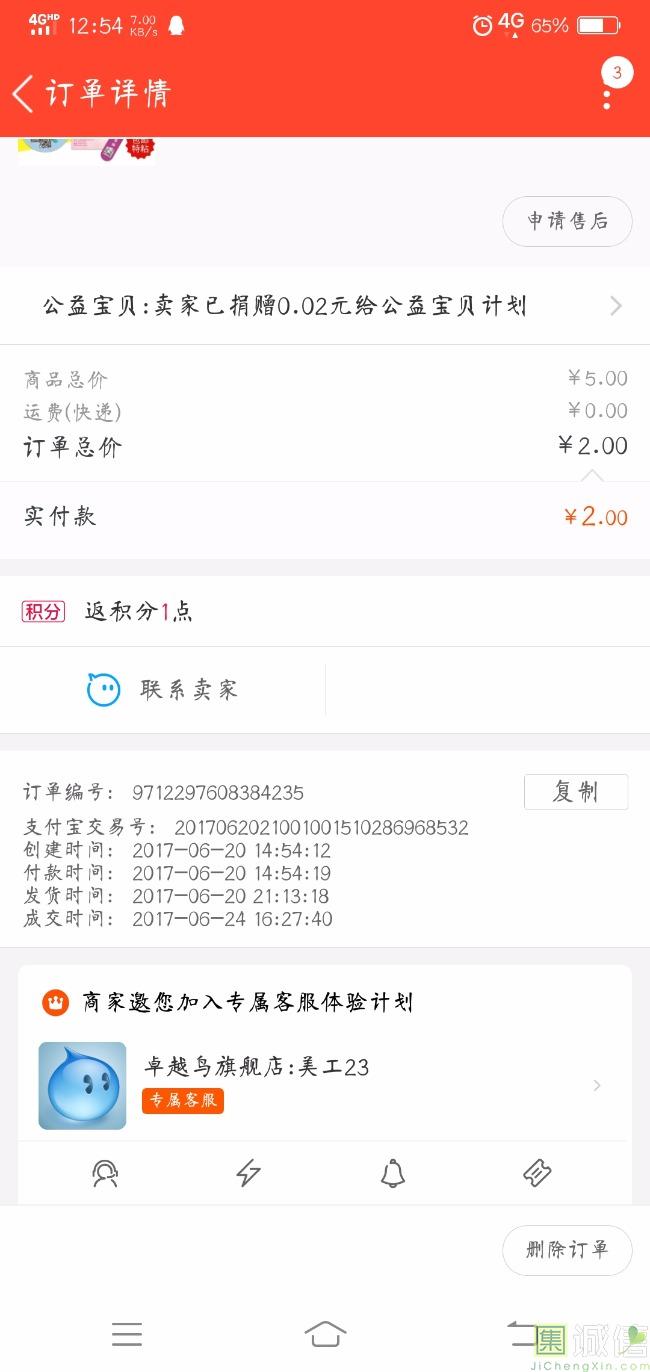Go to the system home screen
Viewport: 650px width, 1372px height.
tap(325, 1334)
